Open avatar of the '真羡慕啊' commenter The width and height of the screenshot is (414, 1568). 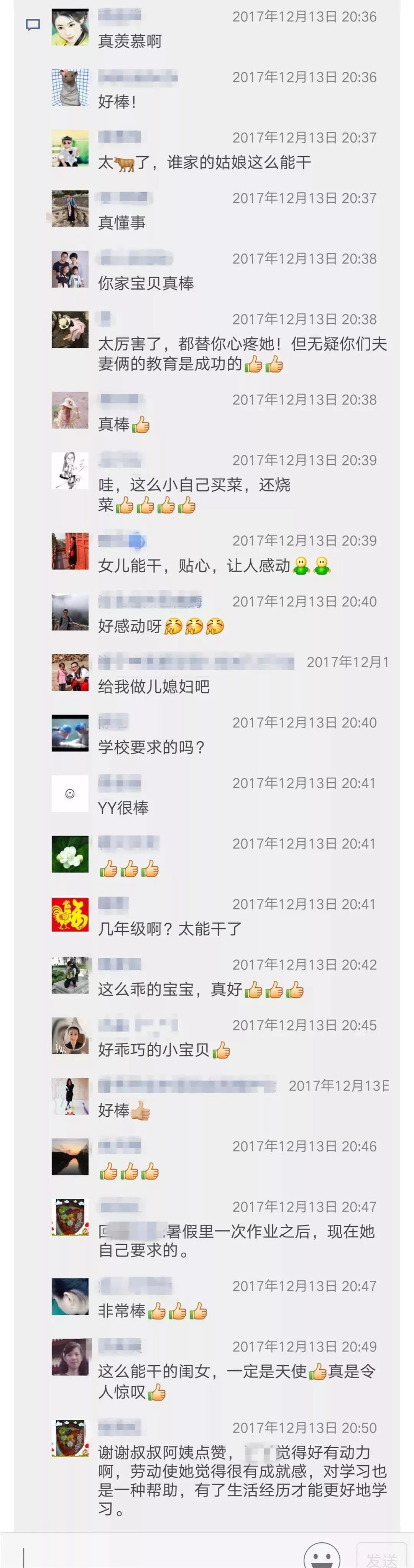70,28
